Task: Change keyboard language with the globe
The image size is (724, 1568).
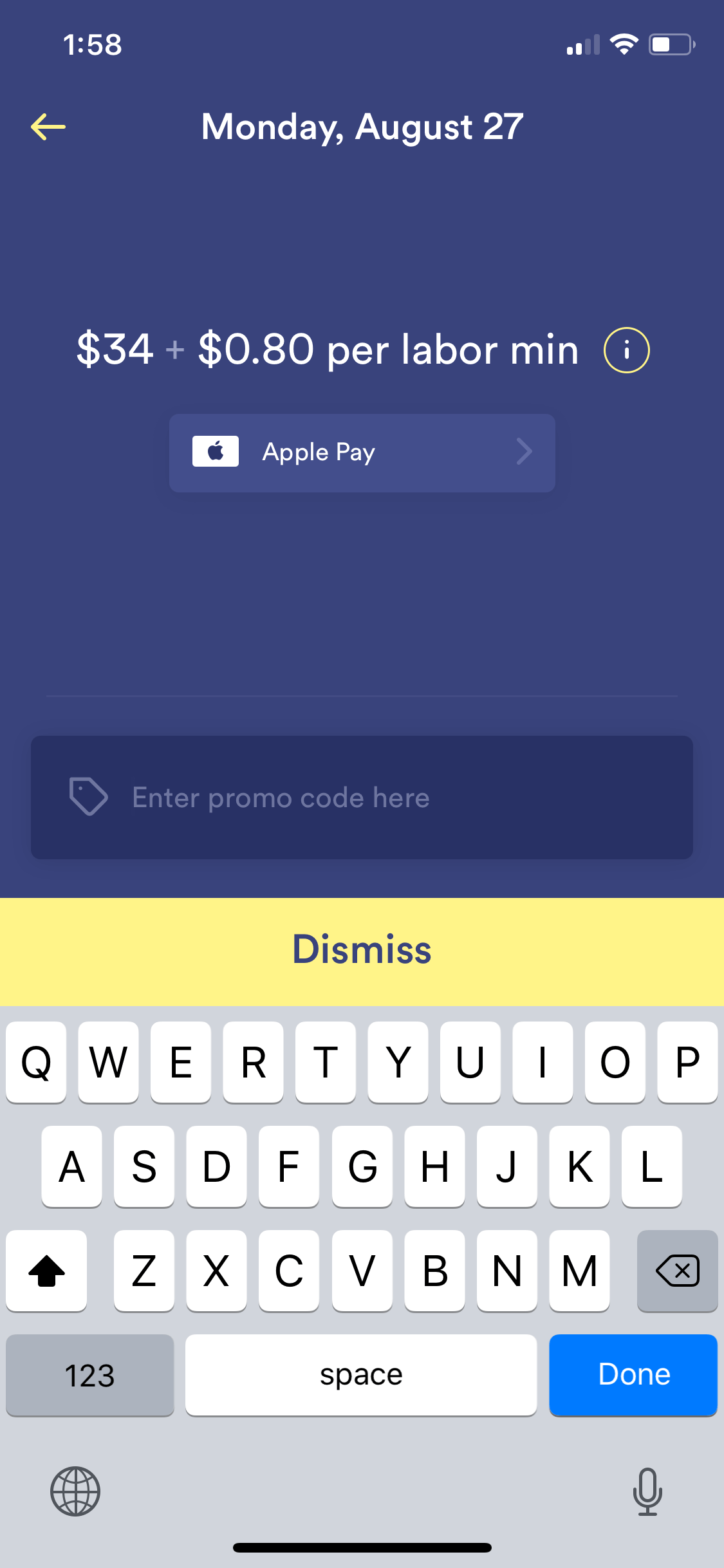Action: pos(75,1491)
